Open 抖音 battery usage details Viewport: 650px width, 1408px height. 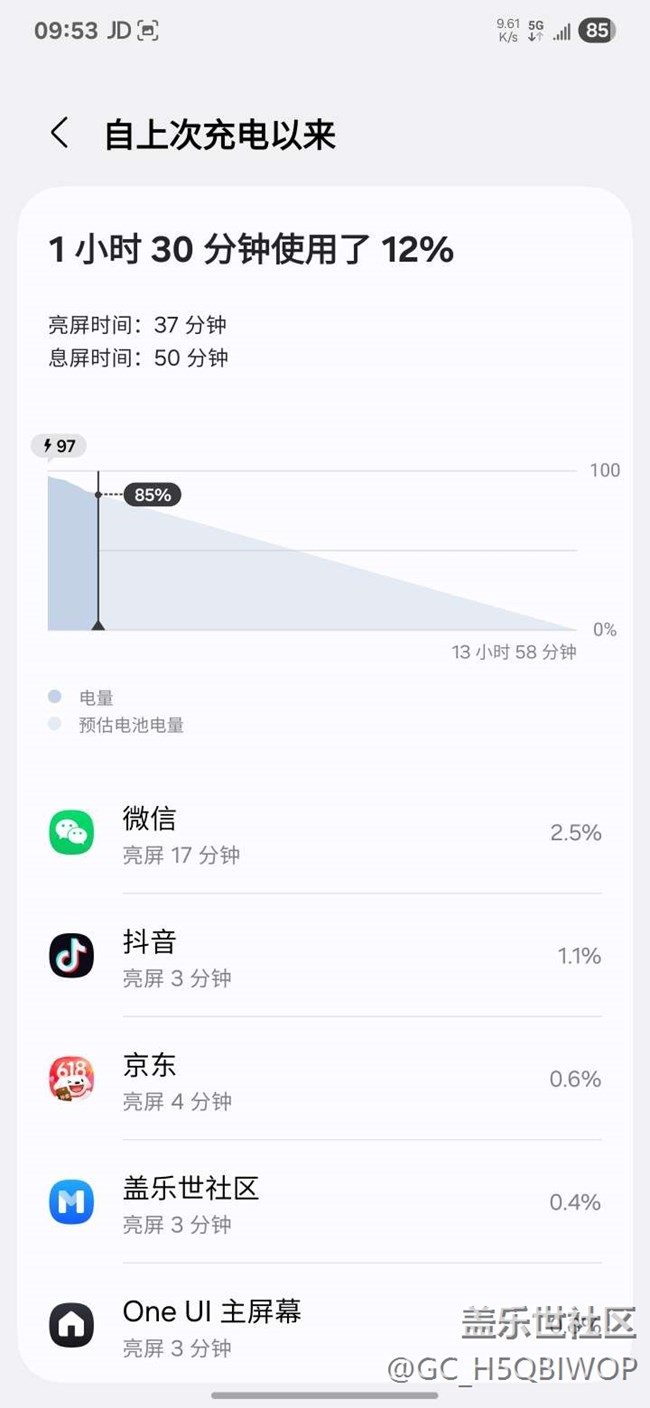(325, 956)
